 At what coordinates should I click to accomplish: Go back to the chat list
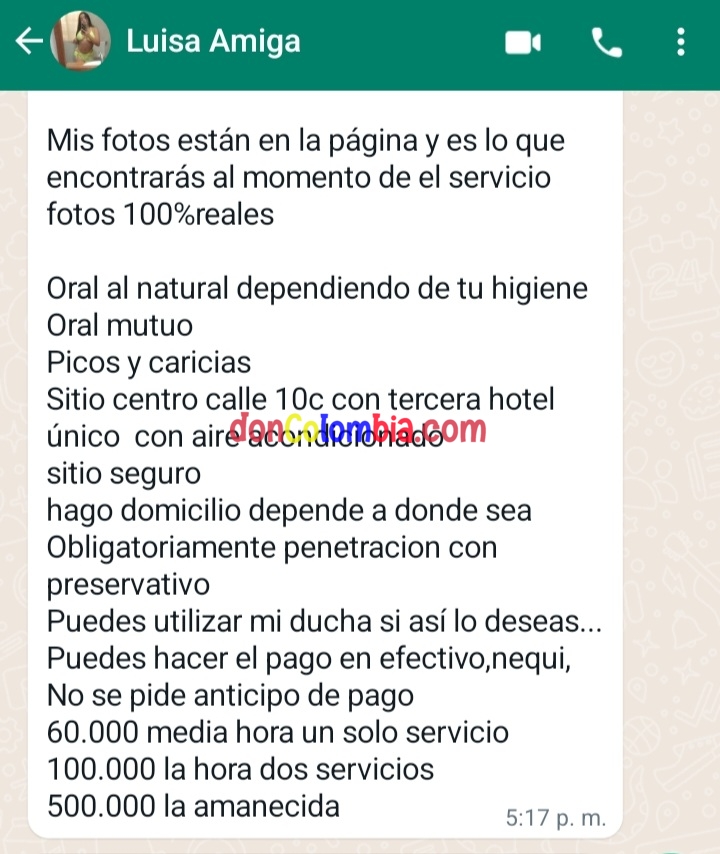coord(30,42)
